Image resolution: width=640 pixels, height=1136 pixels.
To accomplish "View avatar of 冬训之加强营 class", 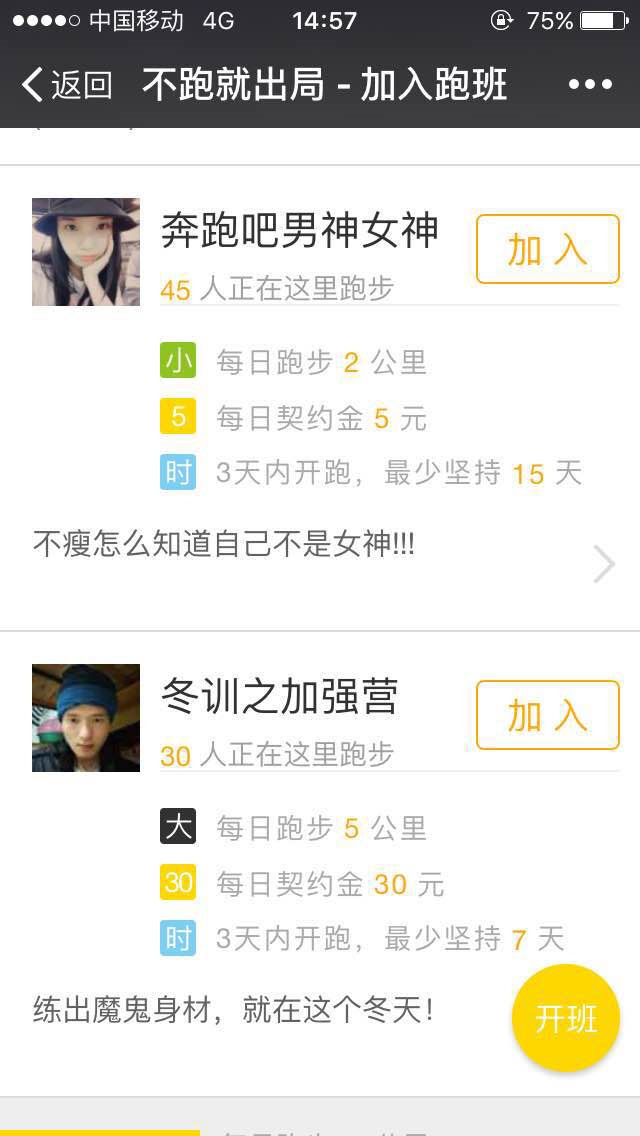I will [86, 718].
